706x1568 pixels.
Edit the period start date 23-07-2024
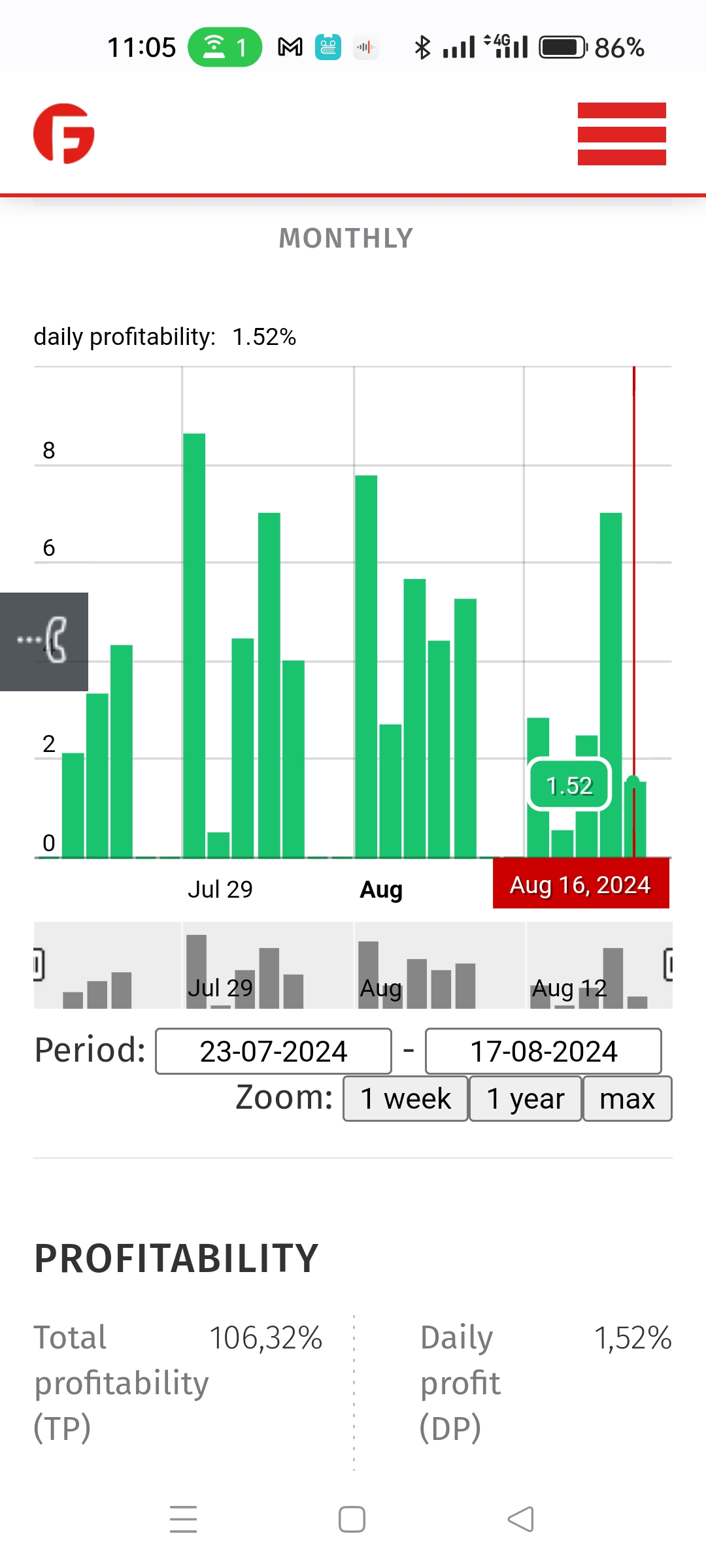(273, 1051)
